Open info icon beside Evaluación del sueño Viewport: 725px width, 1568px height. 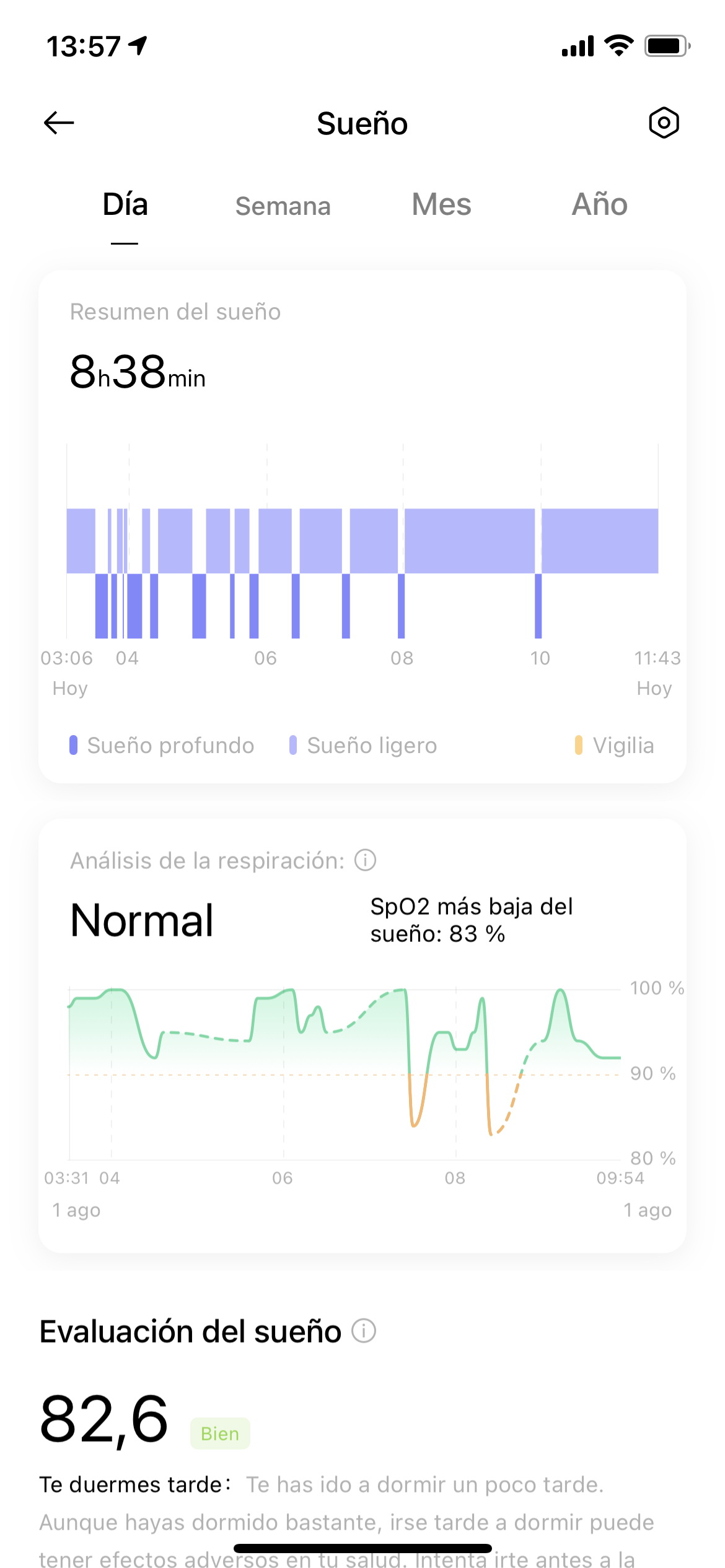click(364, 1330)
